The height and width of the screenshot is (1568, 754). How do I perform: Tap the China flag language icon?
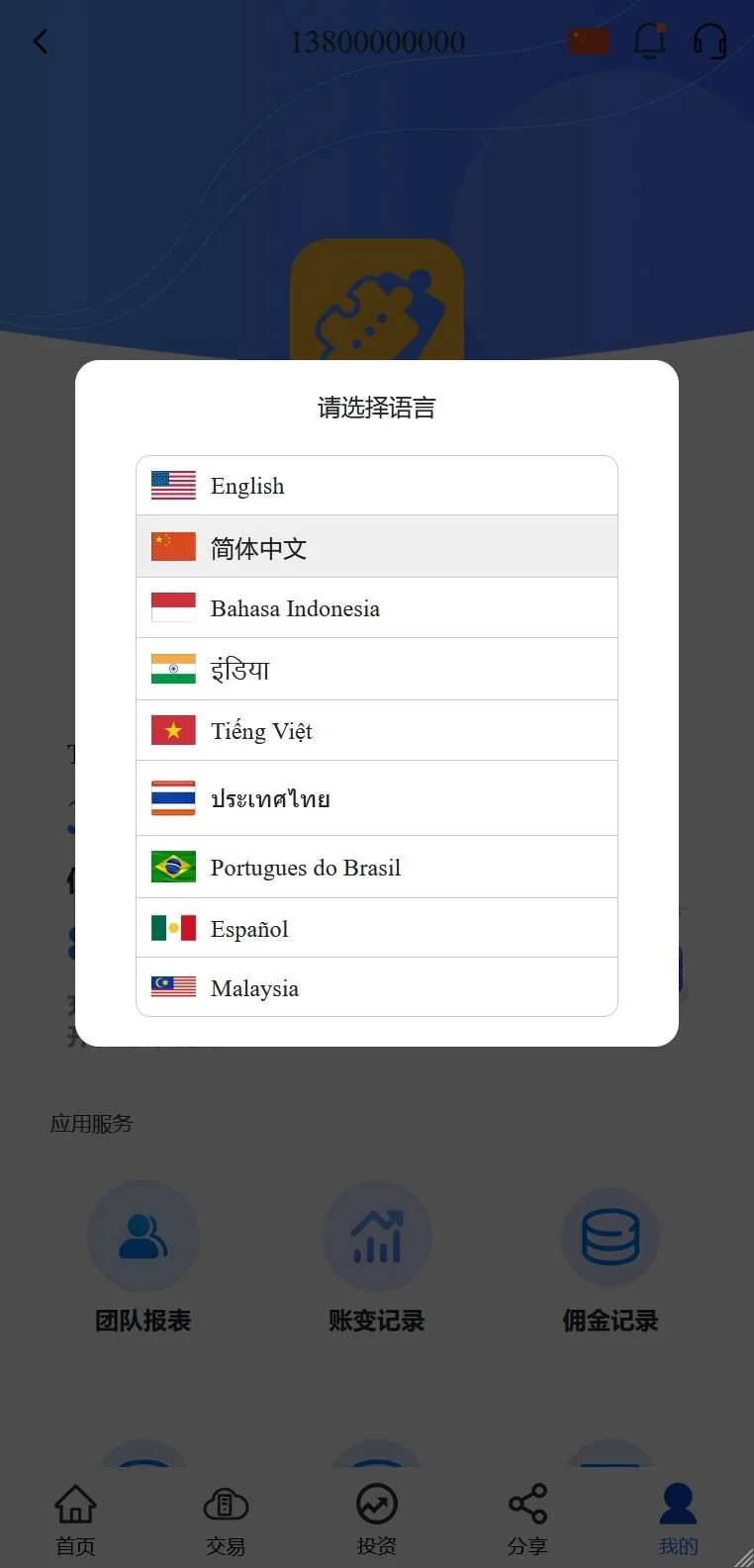click(590, 42)
